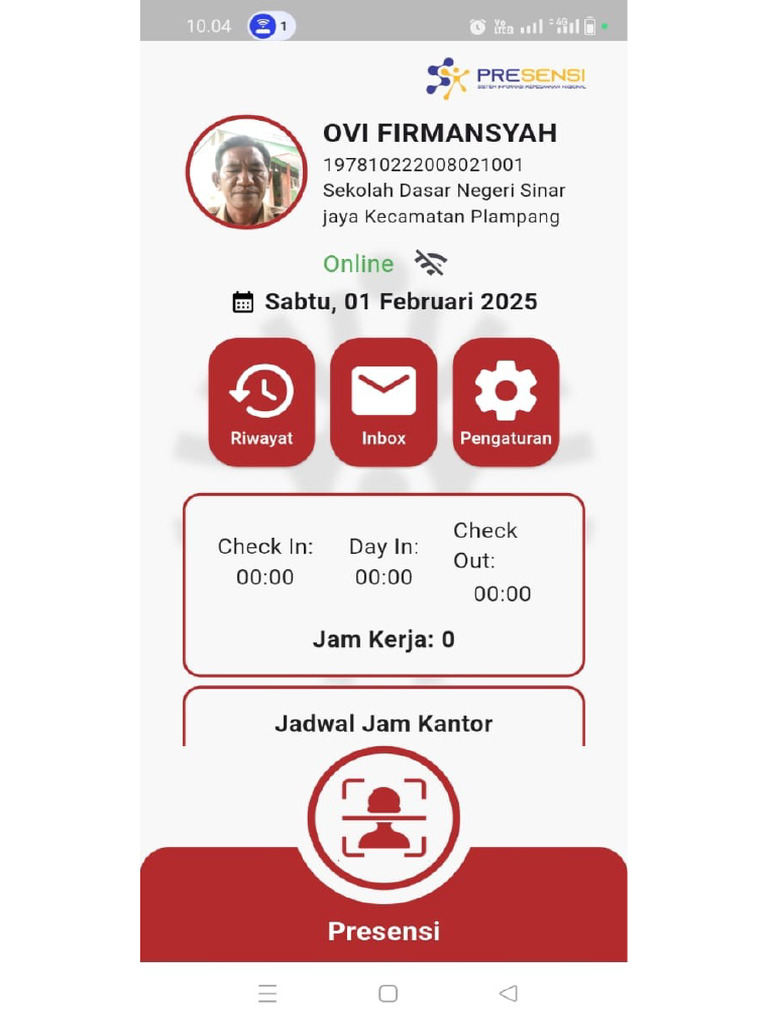
Task: Open the Inbox messages
Action: click(x=384, y=401)
